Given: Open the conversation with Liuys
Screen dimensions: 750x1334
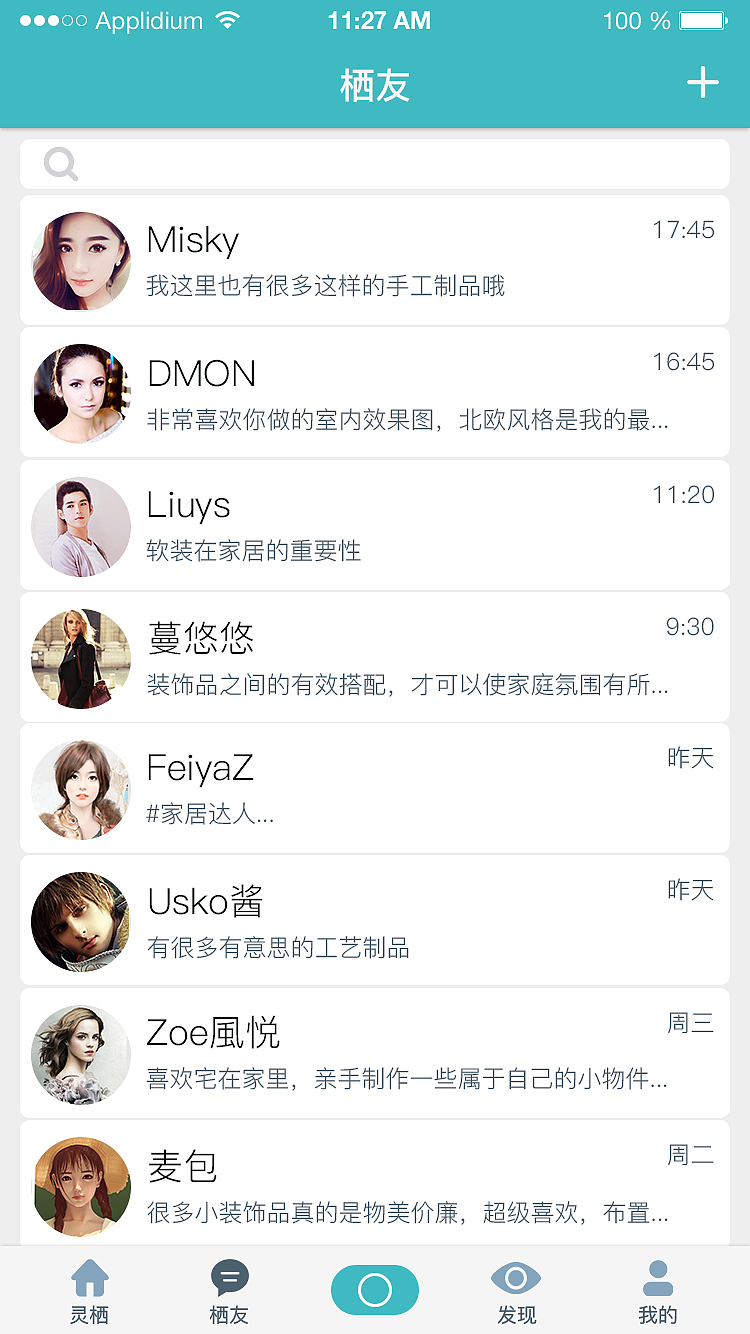Looking at the screenshot, I should 375,525.
